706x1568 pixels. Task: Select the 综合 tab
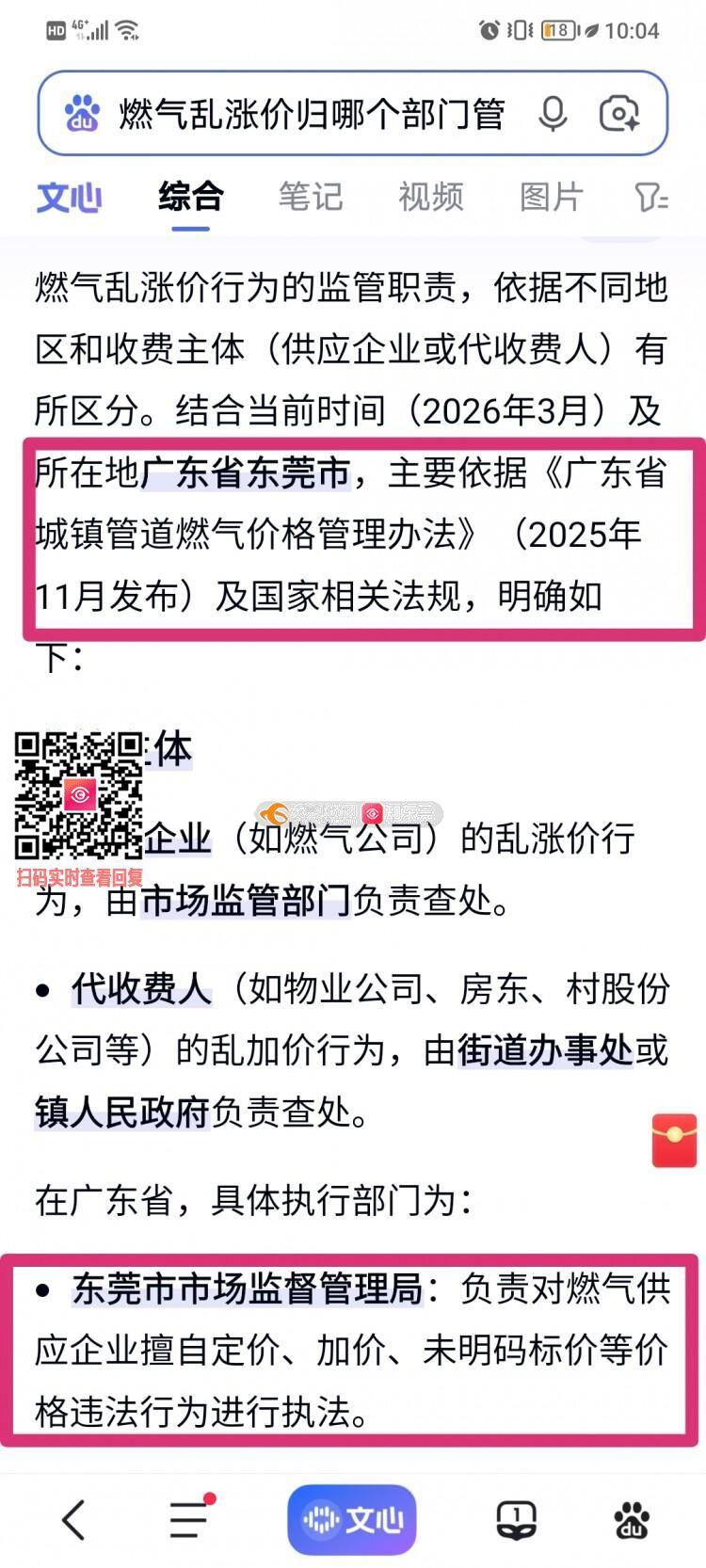pyautogui.click(x=190, y=197)
